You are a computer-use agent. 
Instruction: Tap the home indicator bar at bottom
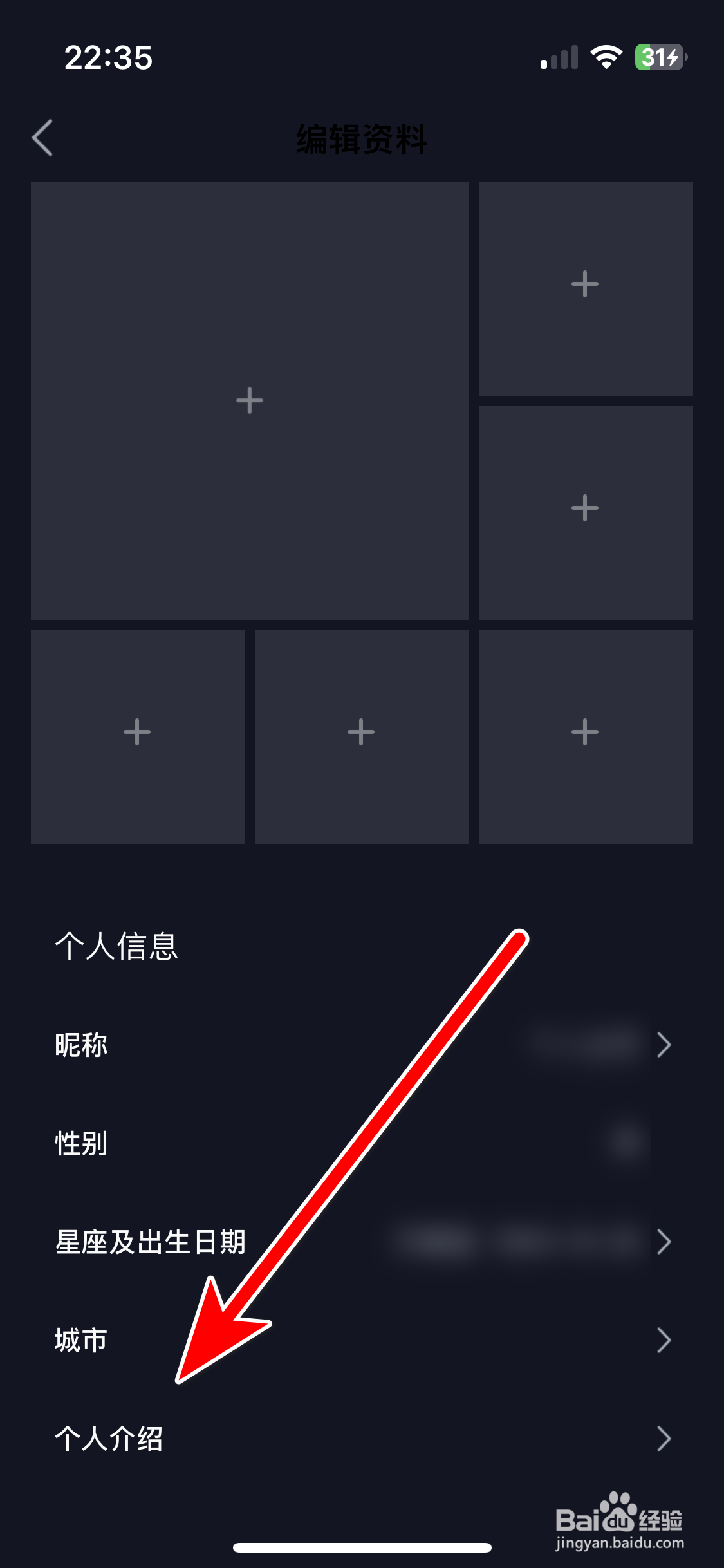click(362, 1547)
